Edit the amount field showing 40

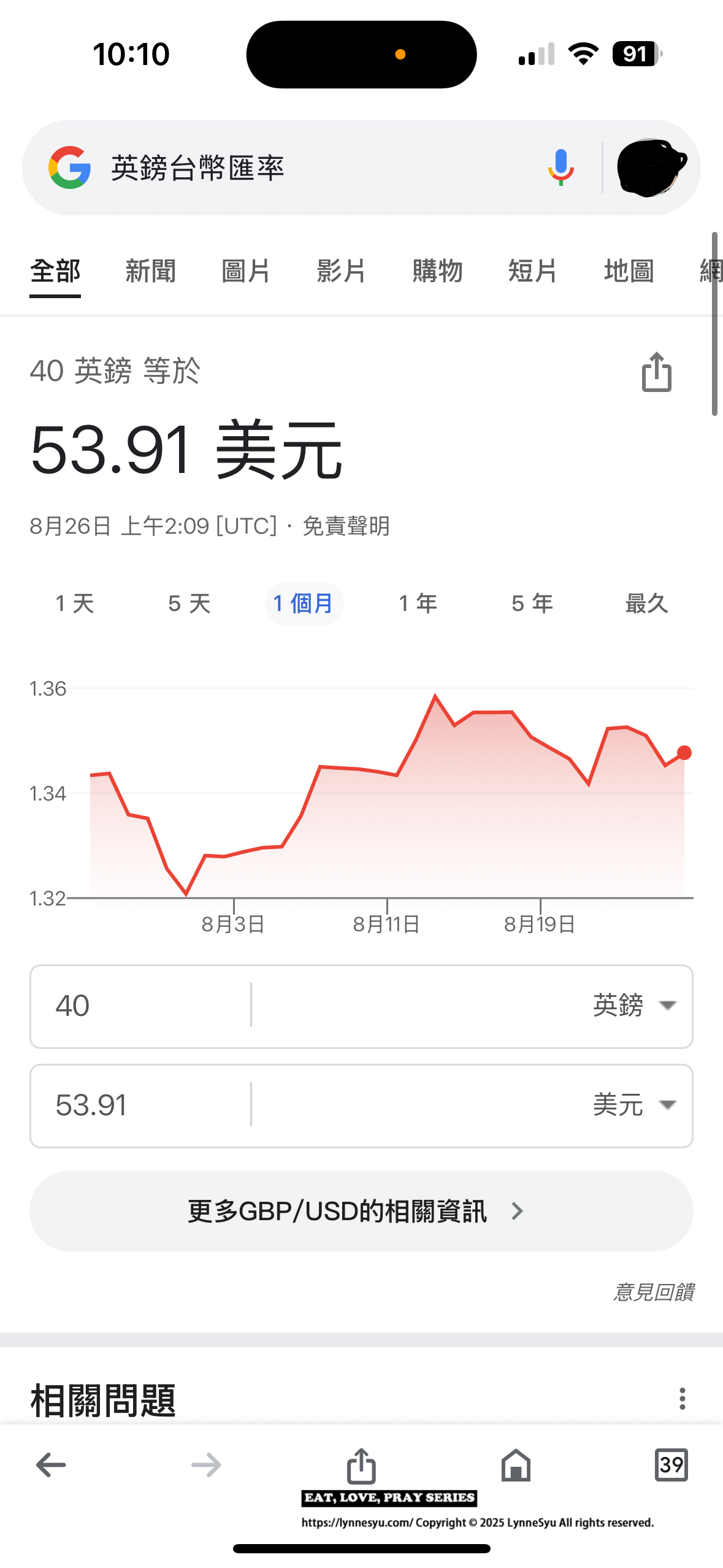pos(141,1006)
